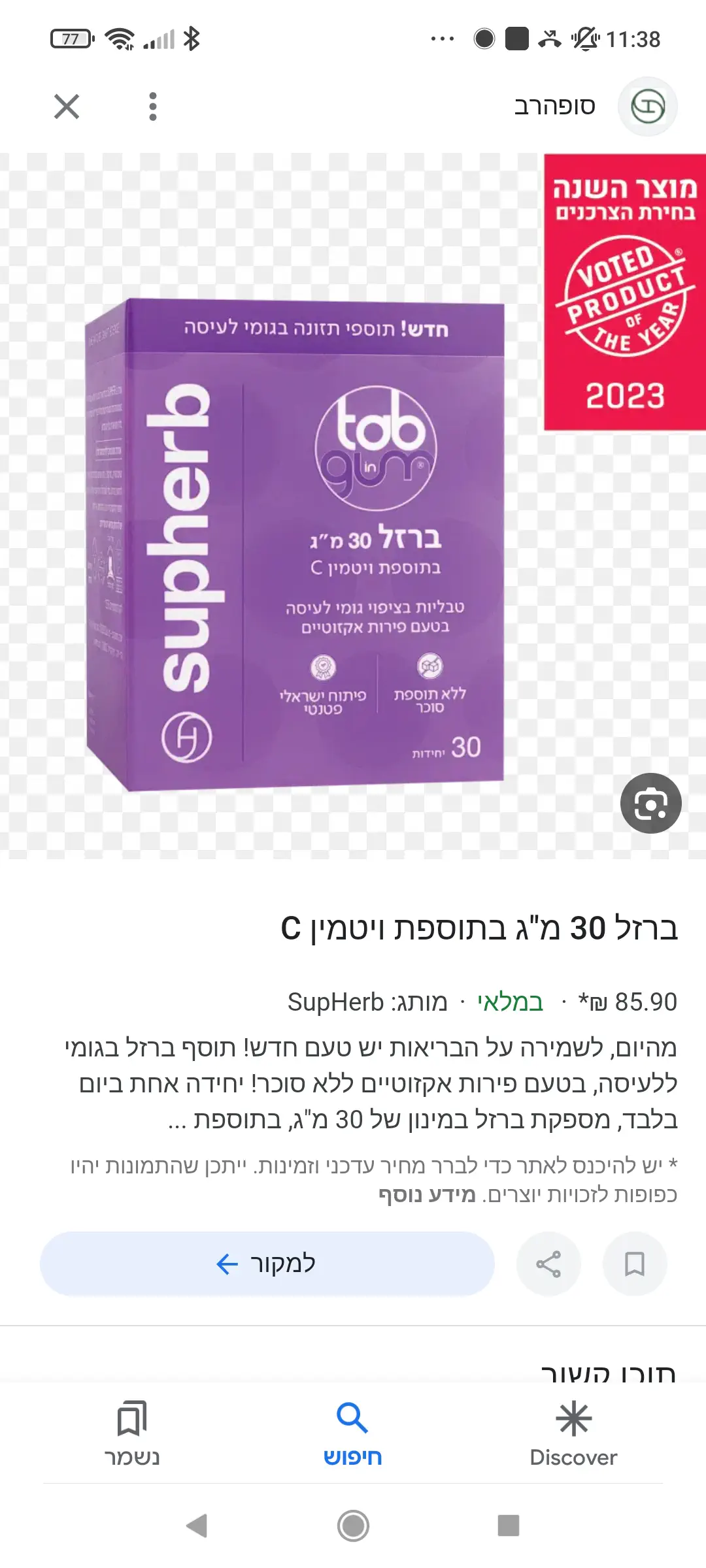Share this product result

pos(548,1264)
